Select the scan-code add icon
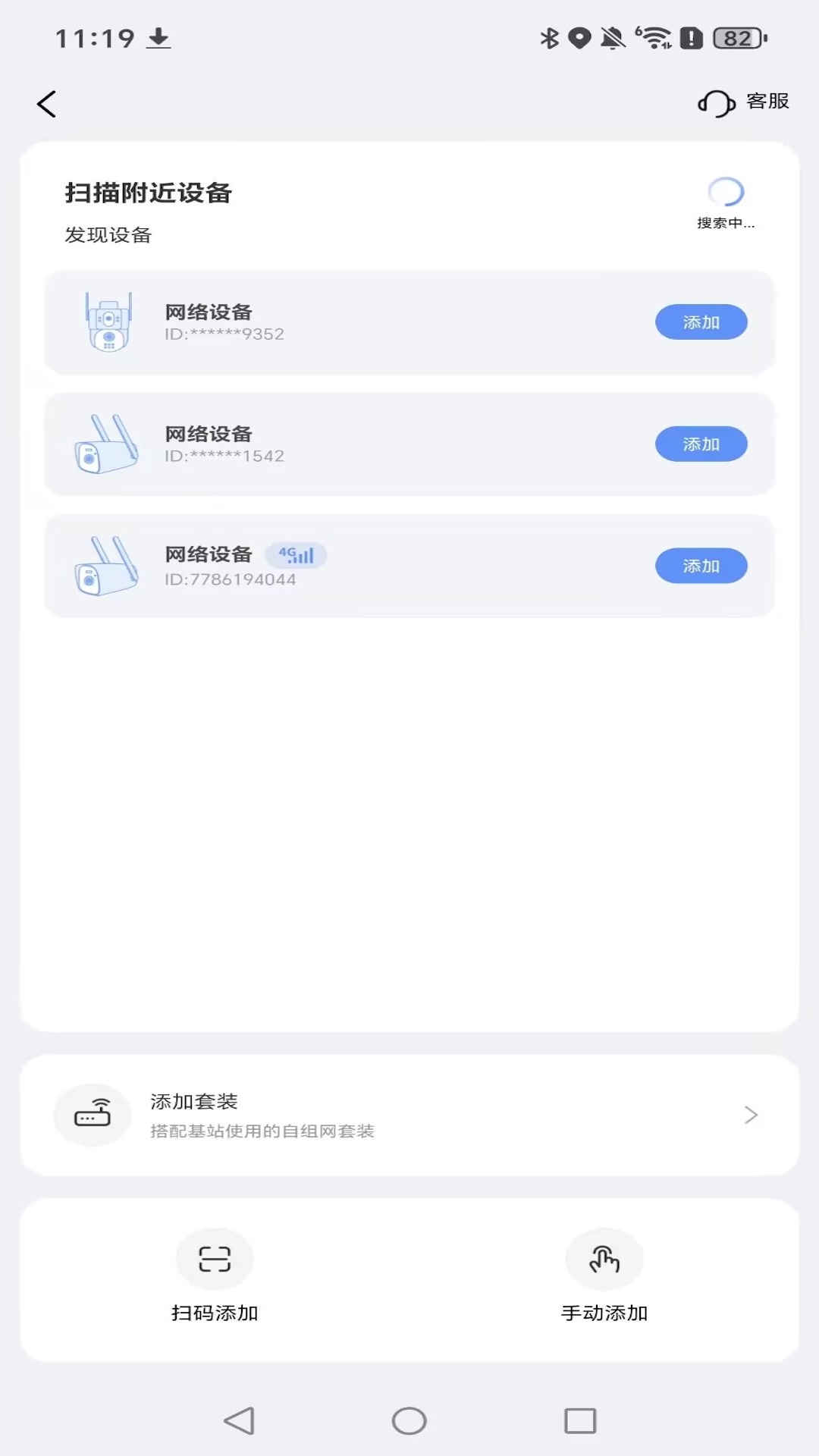Viewport: 819px width, 1456px height. (215, 1258)
